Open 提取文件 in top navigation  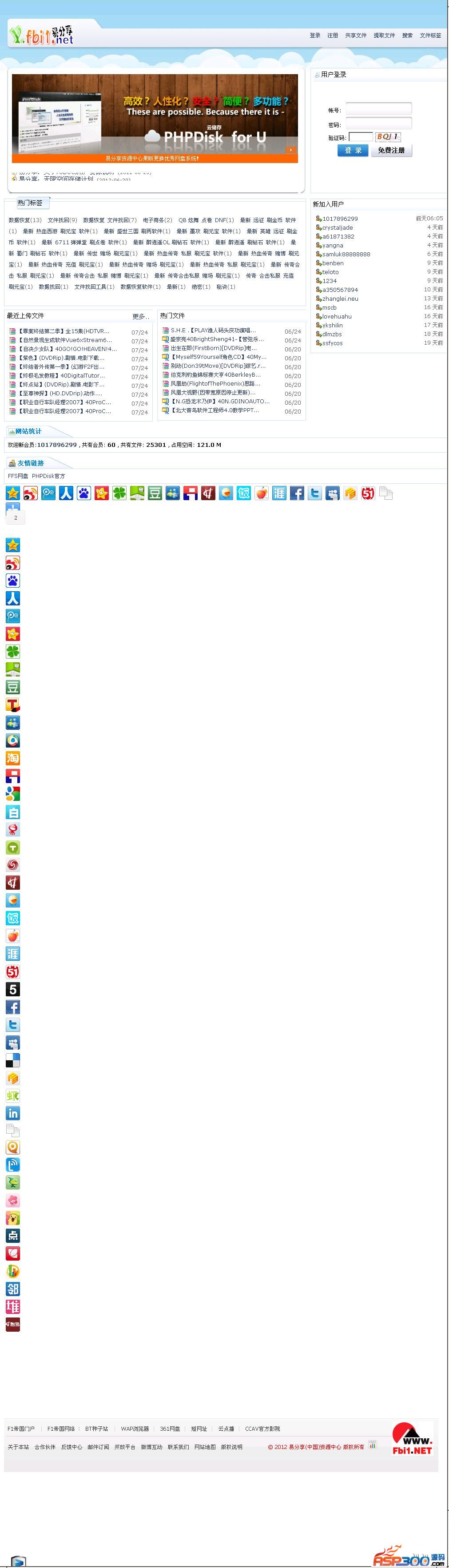click(x=384, y=35)
